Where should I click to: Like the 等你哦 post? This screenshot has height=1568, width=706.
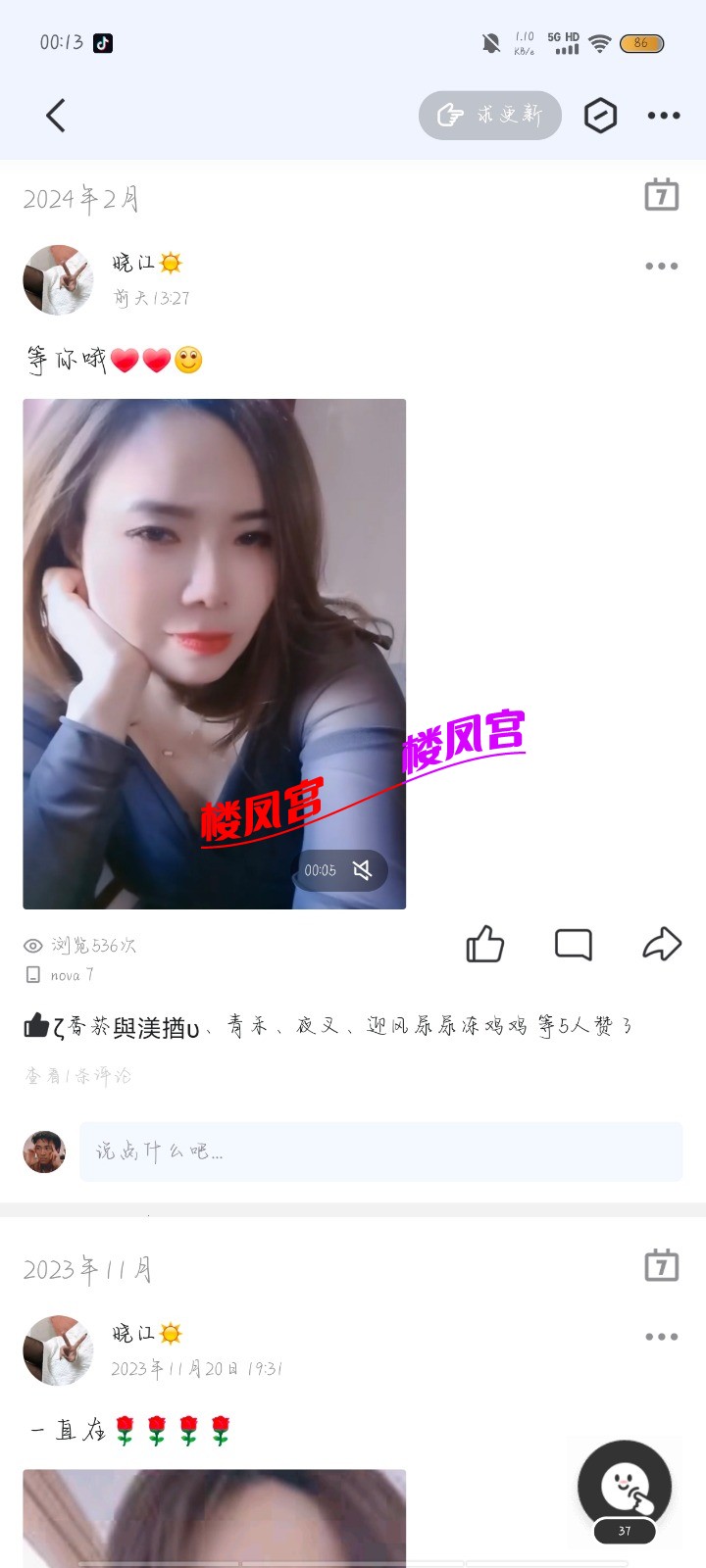[x=484, y=945]
